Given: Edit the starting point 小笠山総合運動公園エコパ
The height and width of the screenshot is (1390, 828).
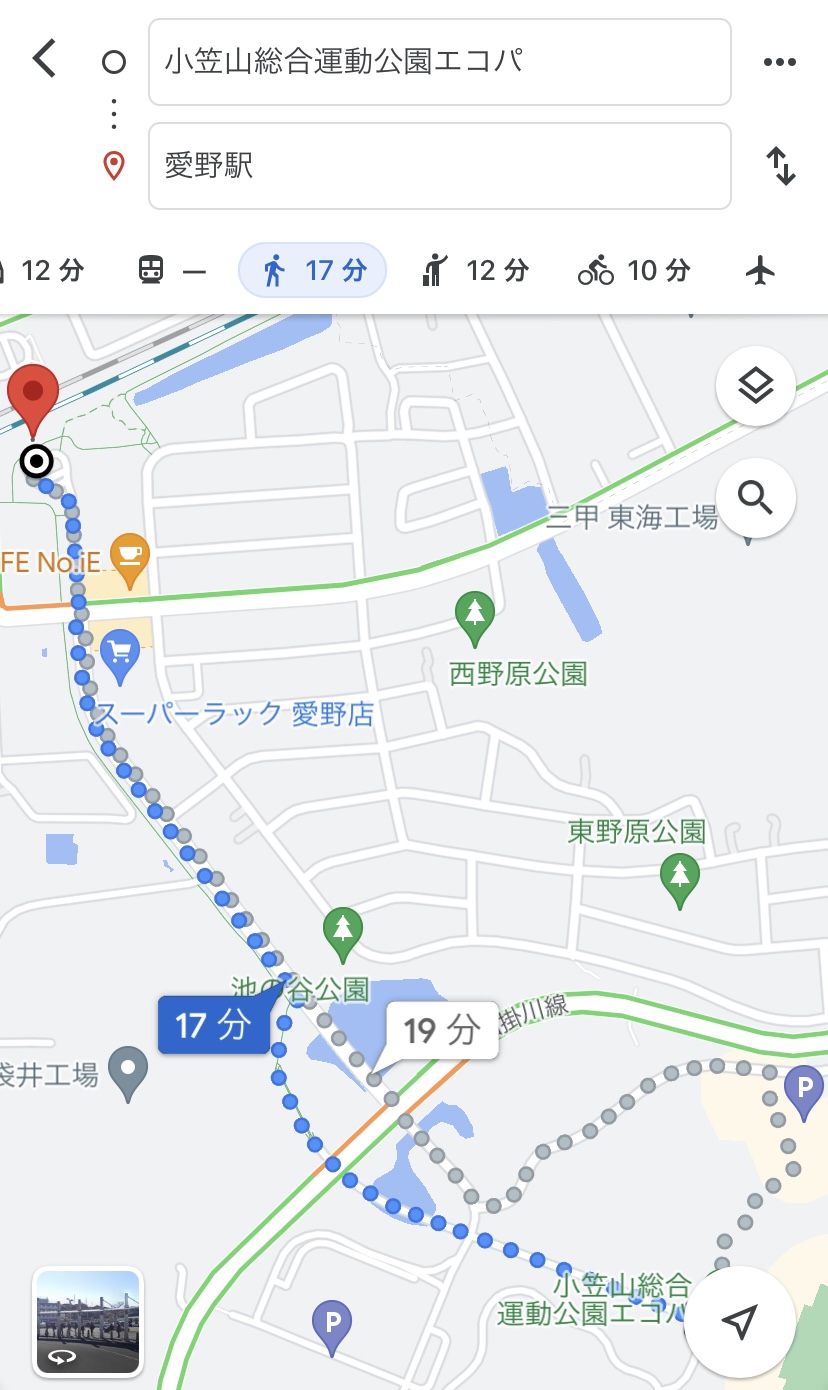Looking at the screenshot, I should coord(439,62).
